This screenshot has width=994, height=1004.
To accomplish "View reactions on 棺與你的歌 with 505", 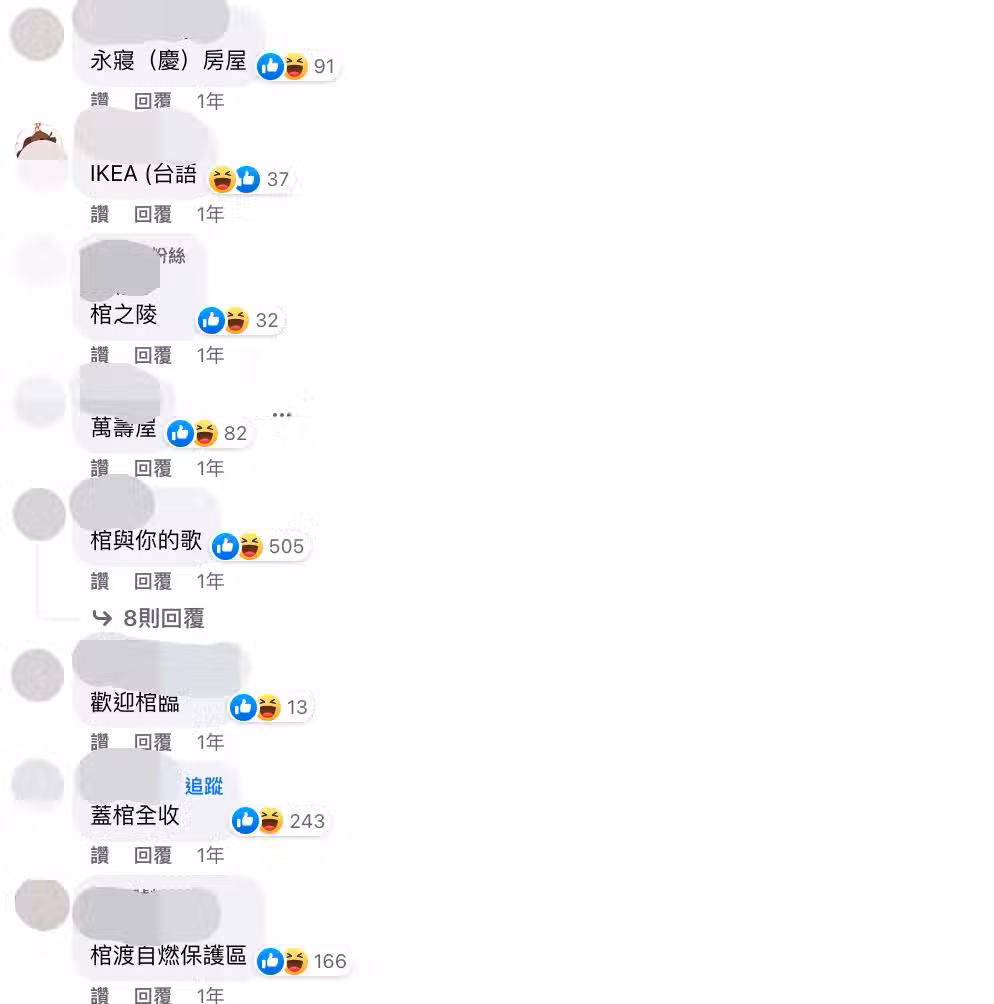I will click(x=259, y=546).
